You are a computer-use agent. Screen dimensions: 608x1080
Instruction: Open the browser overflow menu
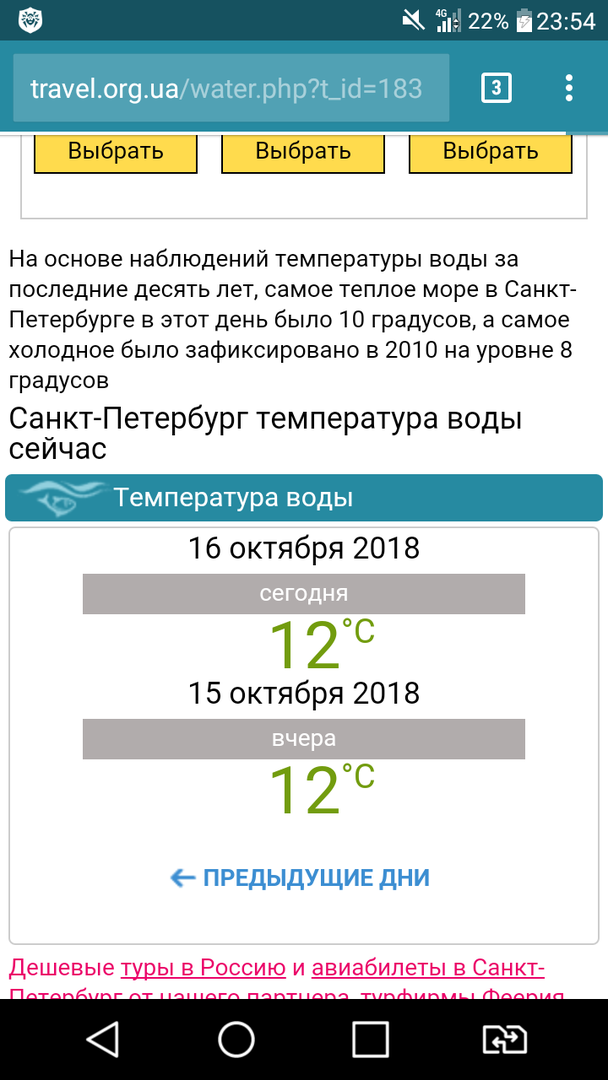569,88
